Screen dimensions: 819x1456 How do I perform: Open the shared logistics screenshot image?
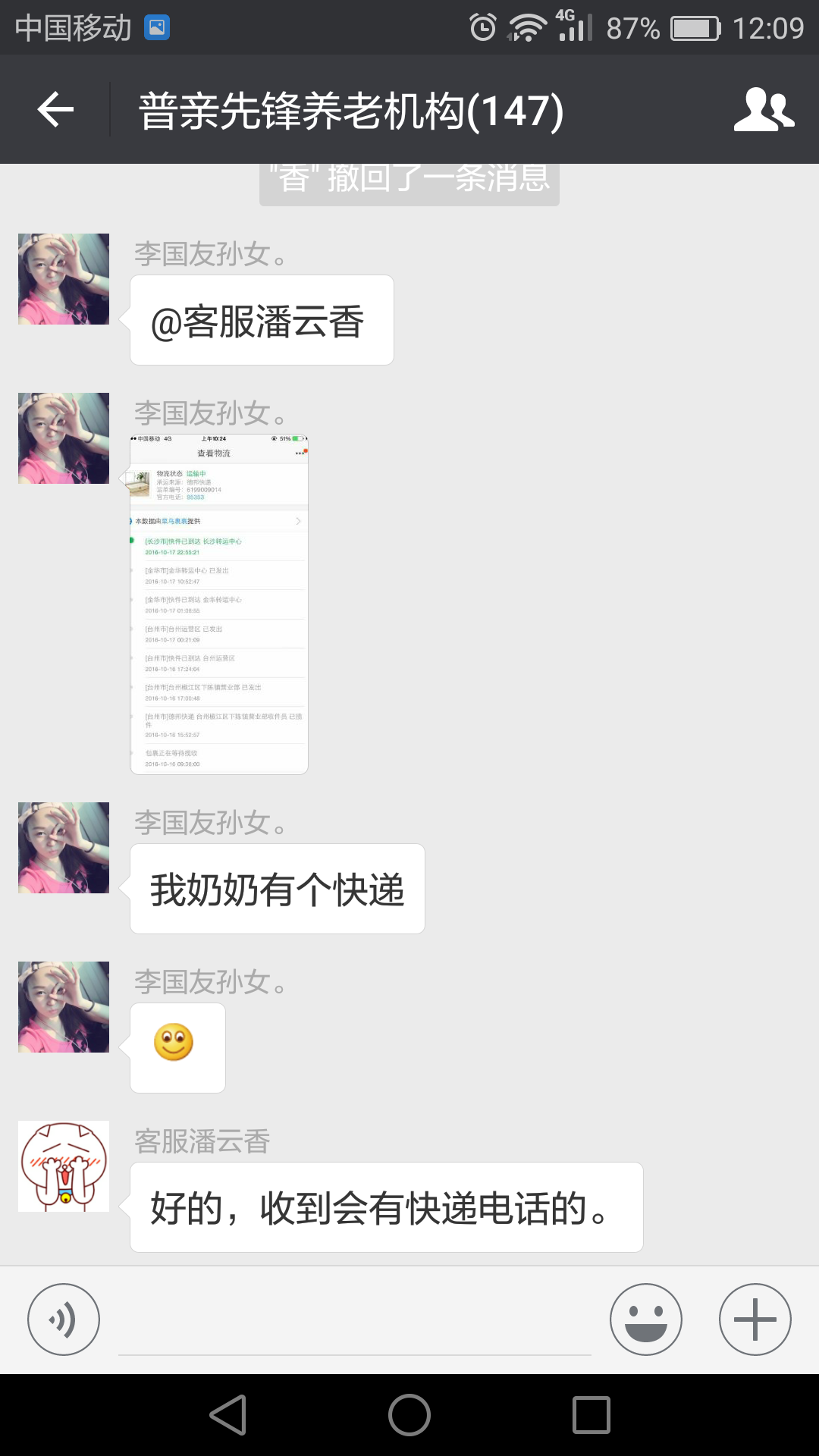tap(219, 604)
